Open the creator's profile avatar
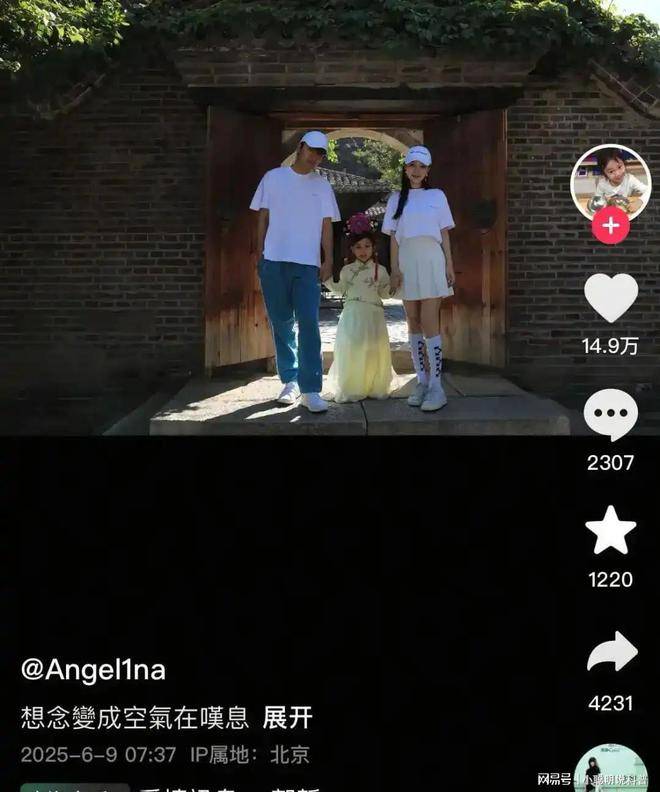 pos(610,182)
